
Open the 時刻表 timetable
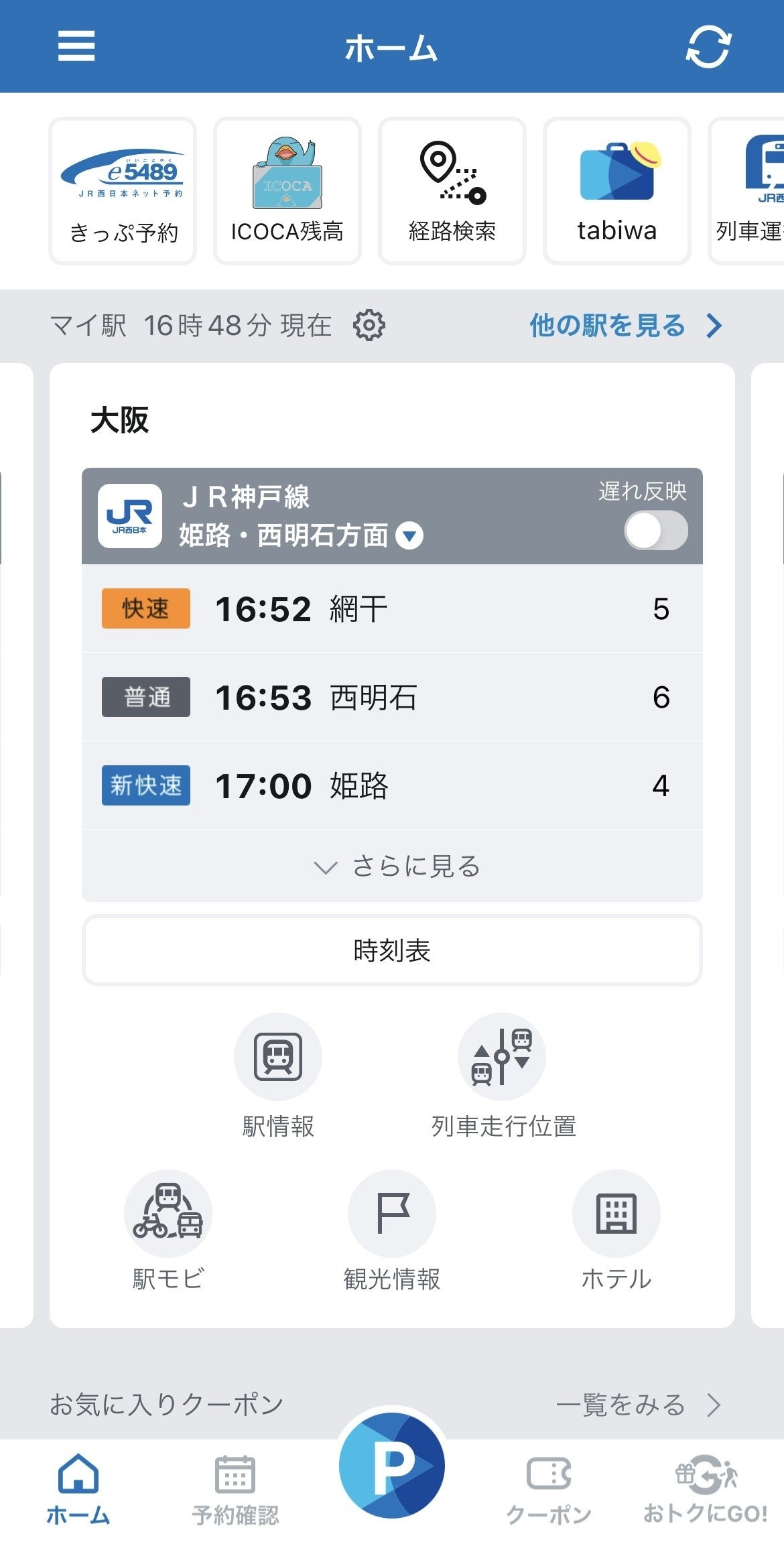pos(392,950)
